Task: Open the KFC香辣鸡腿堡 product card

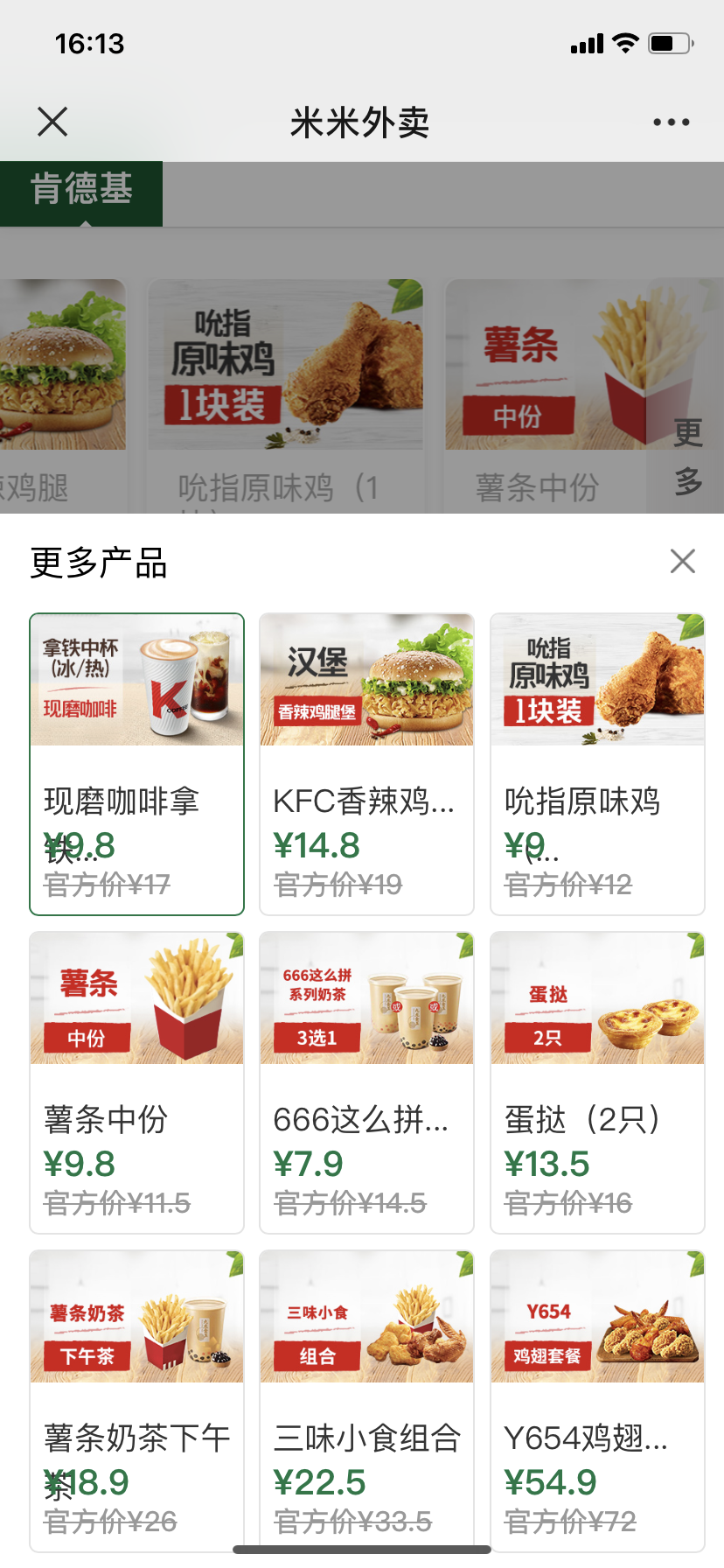Action: pos(366,764)
